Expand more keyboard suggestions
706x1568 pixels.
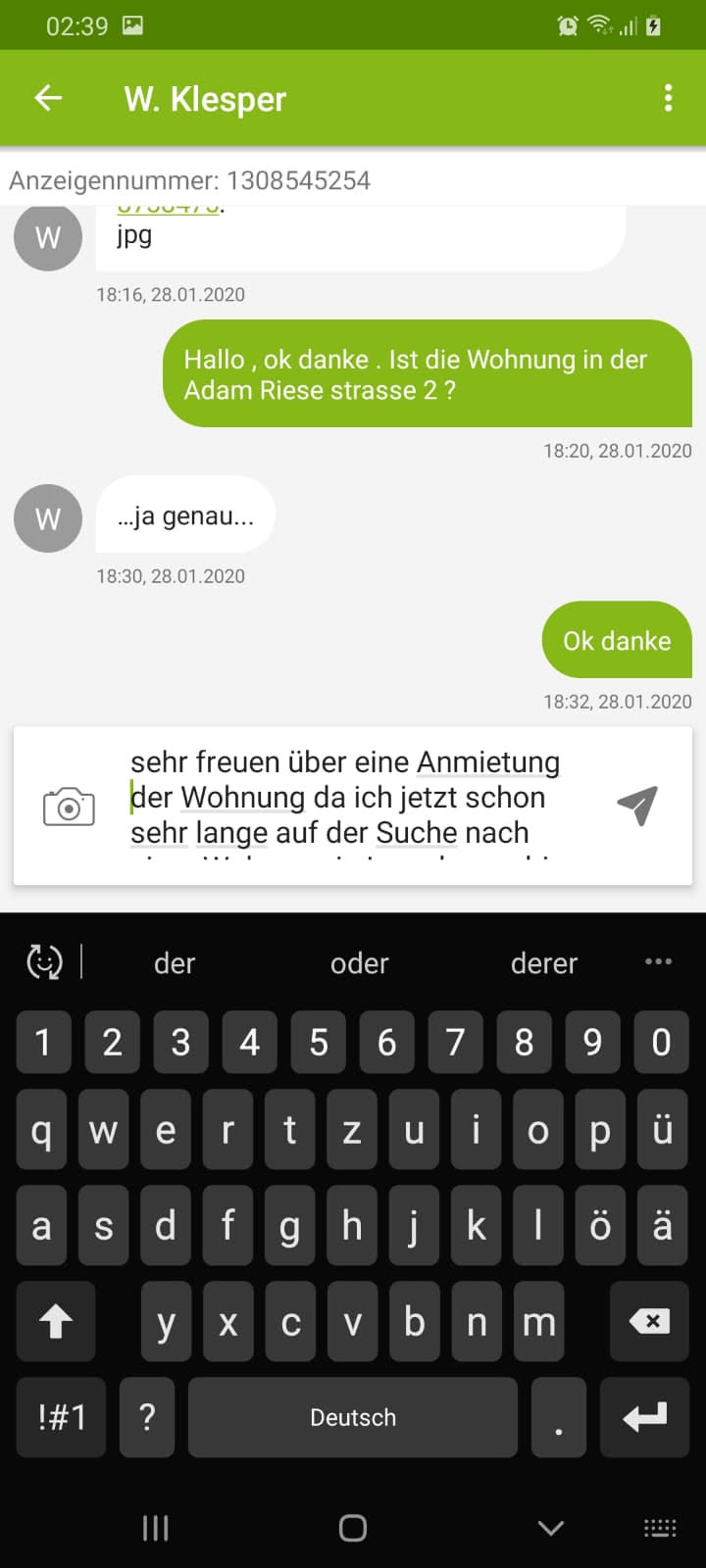pyautogui.click(x=658, y=961)
